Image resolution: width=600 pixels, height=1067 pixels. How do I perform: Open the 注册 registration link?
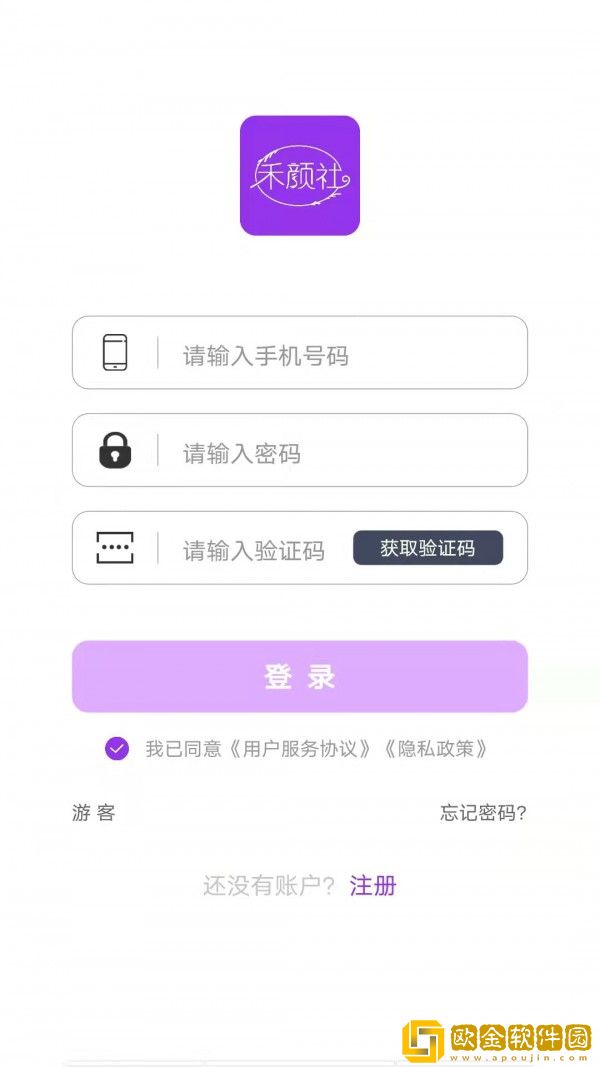373,885
